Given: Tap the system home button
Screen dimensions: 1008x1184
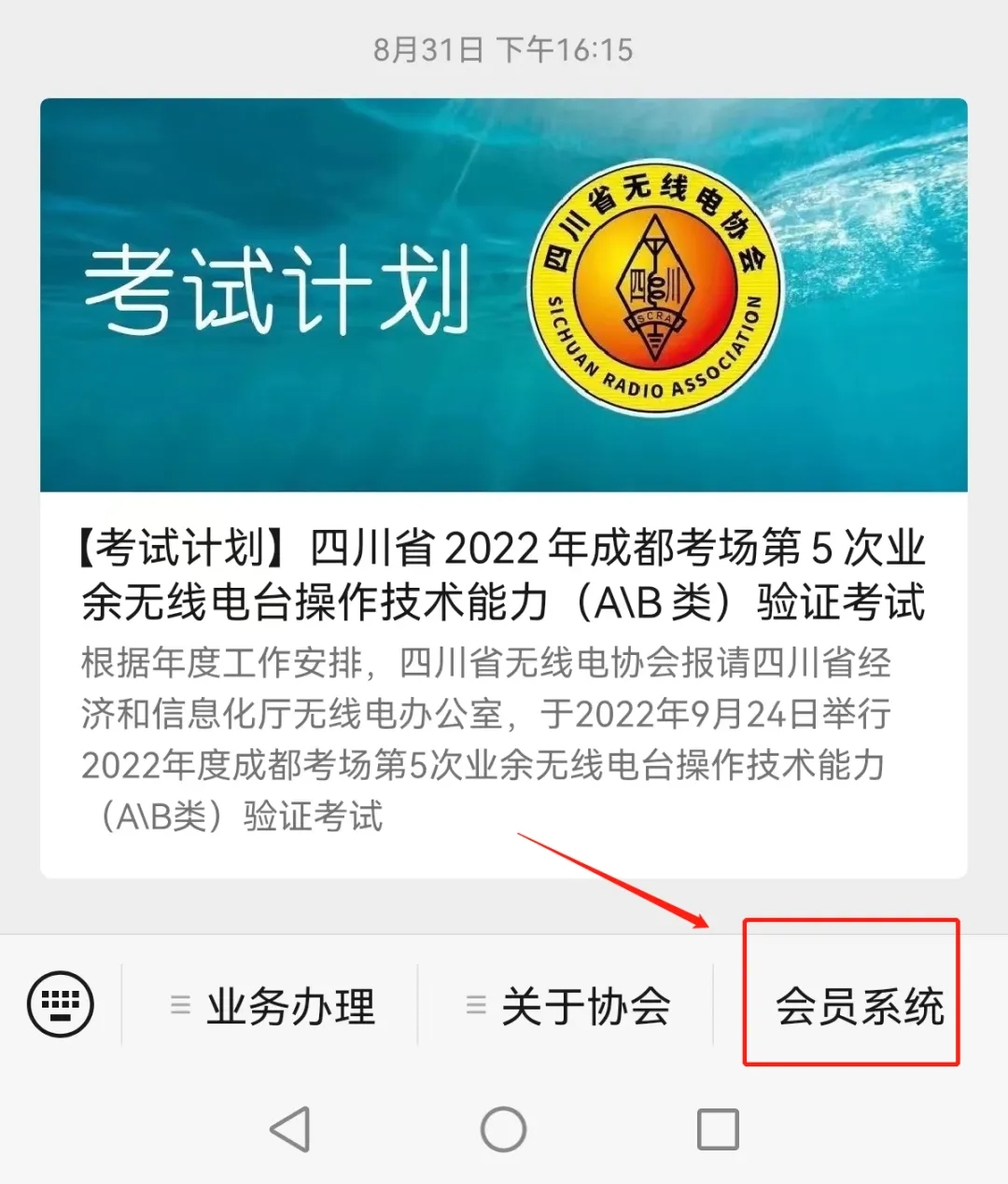Looking at the screenshot, I should tap(503, 1130).
